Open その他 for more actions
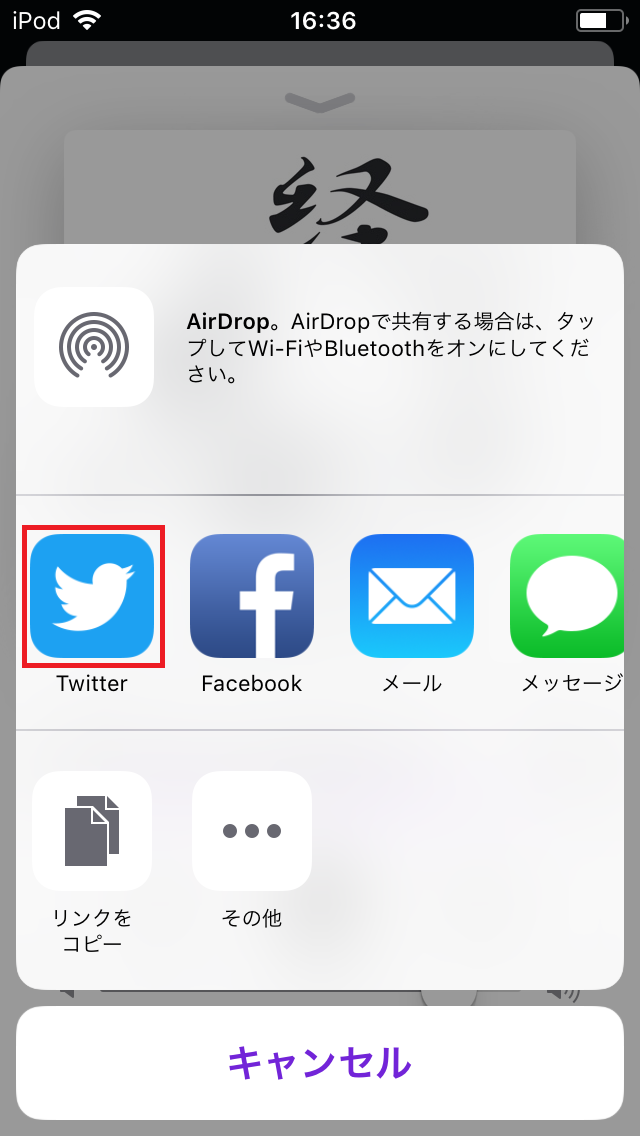This screenshot has width=640, height=1136. (252, 831)
